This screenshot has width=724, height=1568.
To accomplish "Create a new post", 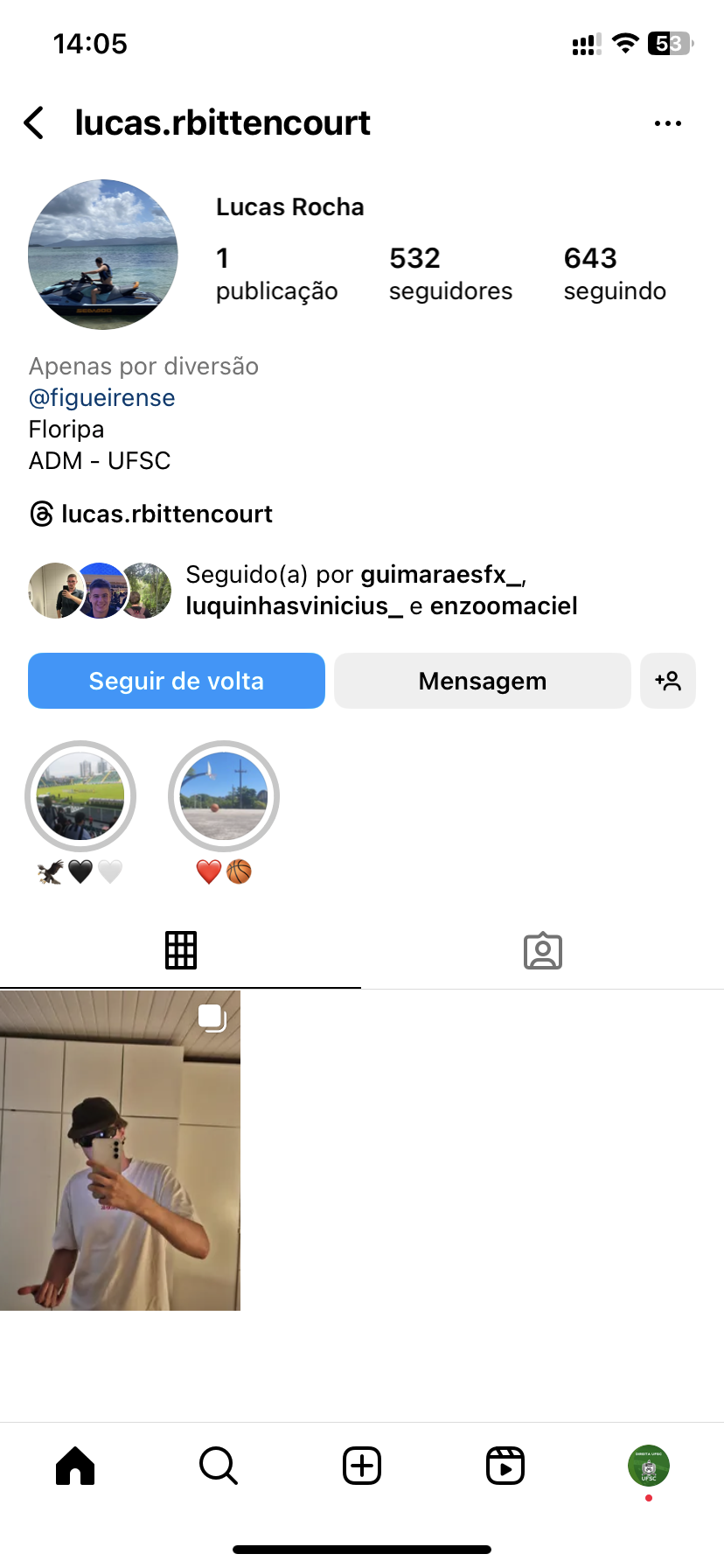I will pos(362,1466).
